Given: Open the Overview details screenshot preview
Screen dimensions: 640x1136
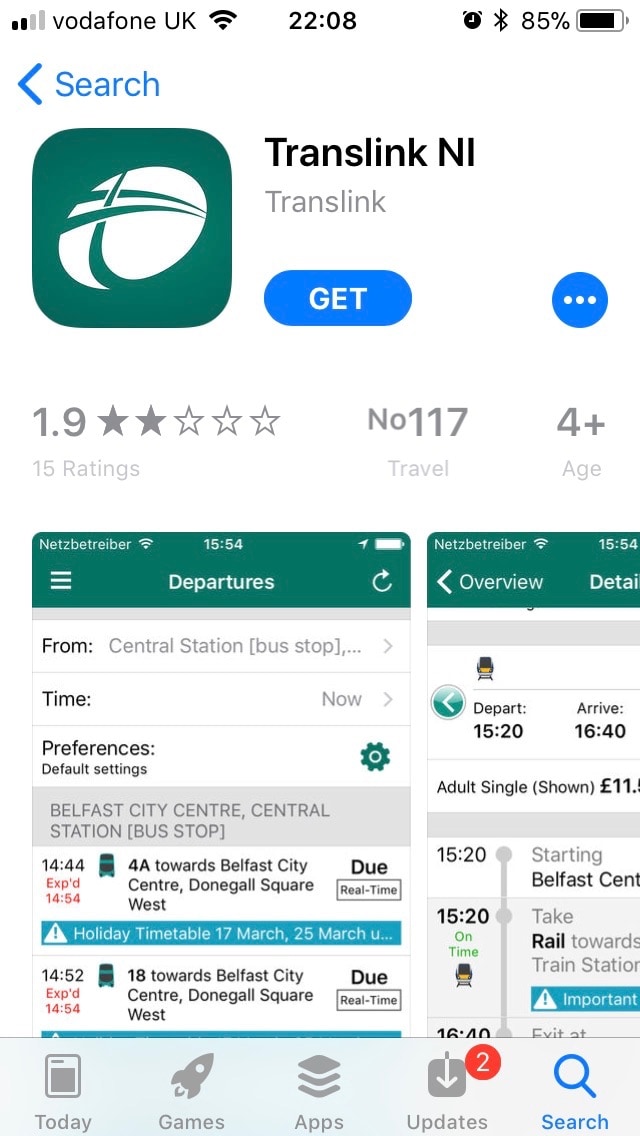Looking at the screenshot, I should coord(535,785).
